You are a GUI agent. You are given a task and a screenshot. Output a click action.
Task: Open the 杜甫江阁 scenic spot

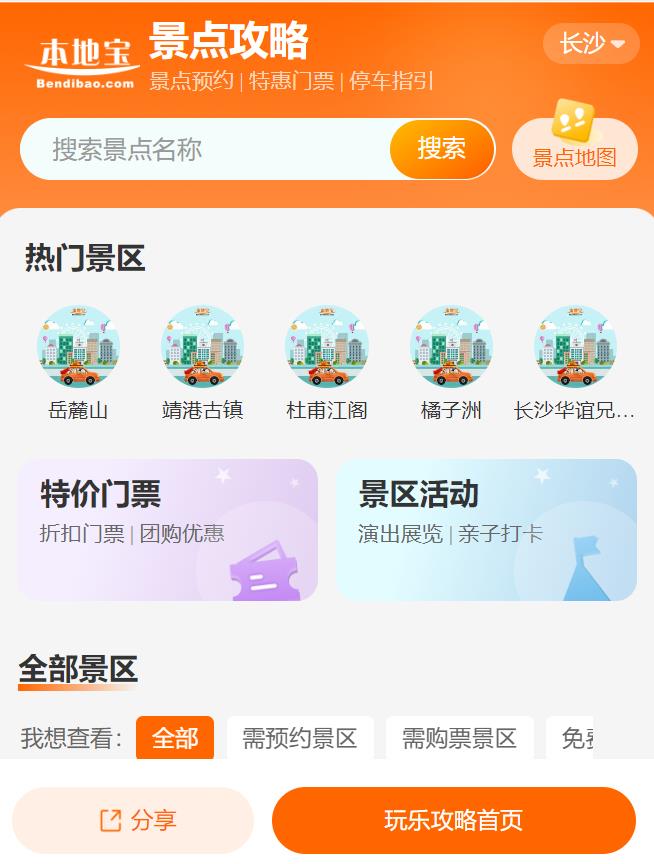point(327,362)
